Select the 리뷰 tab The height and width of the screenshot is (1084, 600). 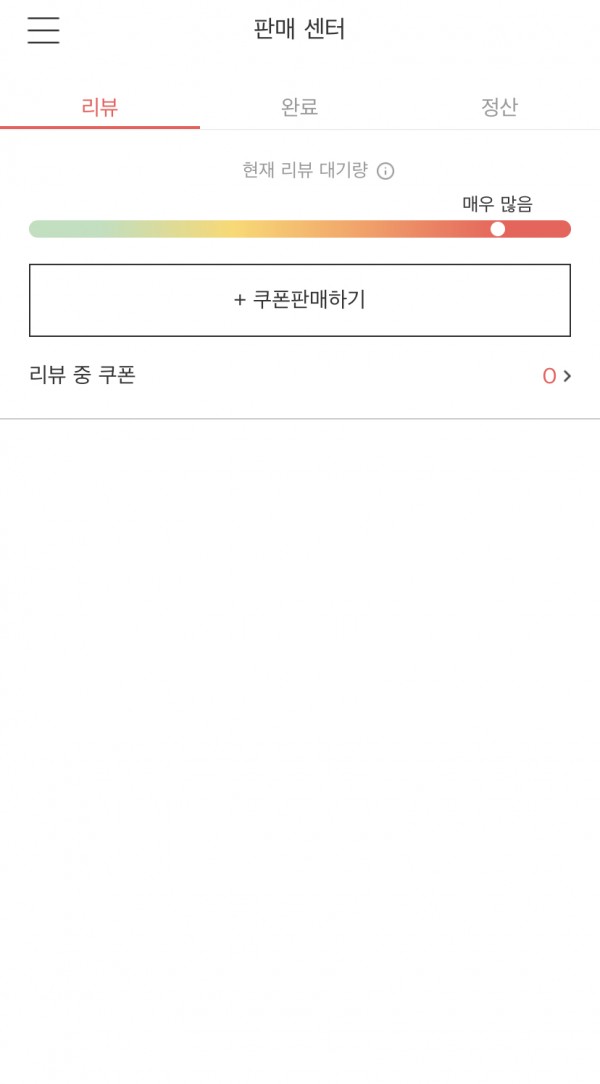pyautogui.click(x=100, y=107)
